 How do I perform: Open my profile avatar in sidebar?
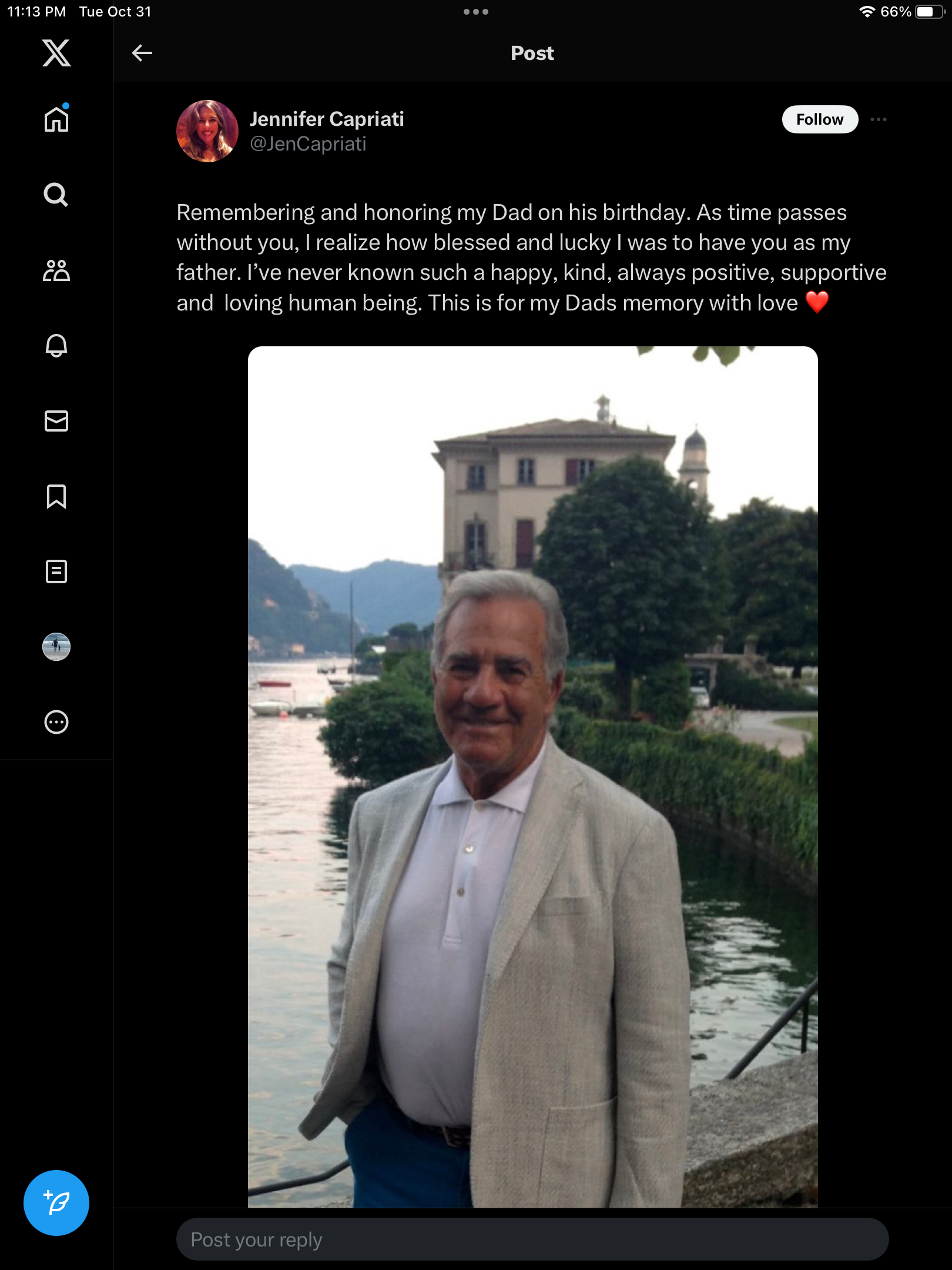tap(56, 647)
